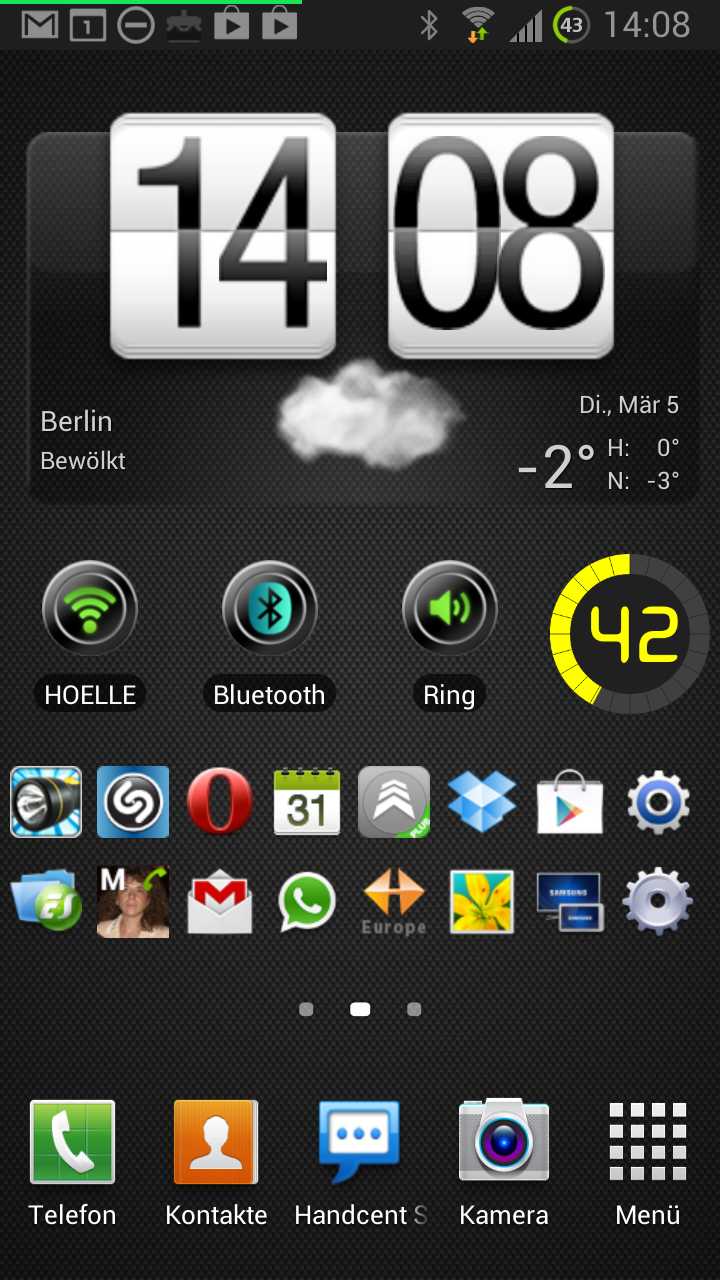
Task: Launch WhatsApp
Action: coord(307,902)
